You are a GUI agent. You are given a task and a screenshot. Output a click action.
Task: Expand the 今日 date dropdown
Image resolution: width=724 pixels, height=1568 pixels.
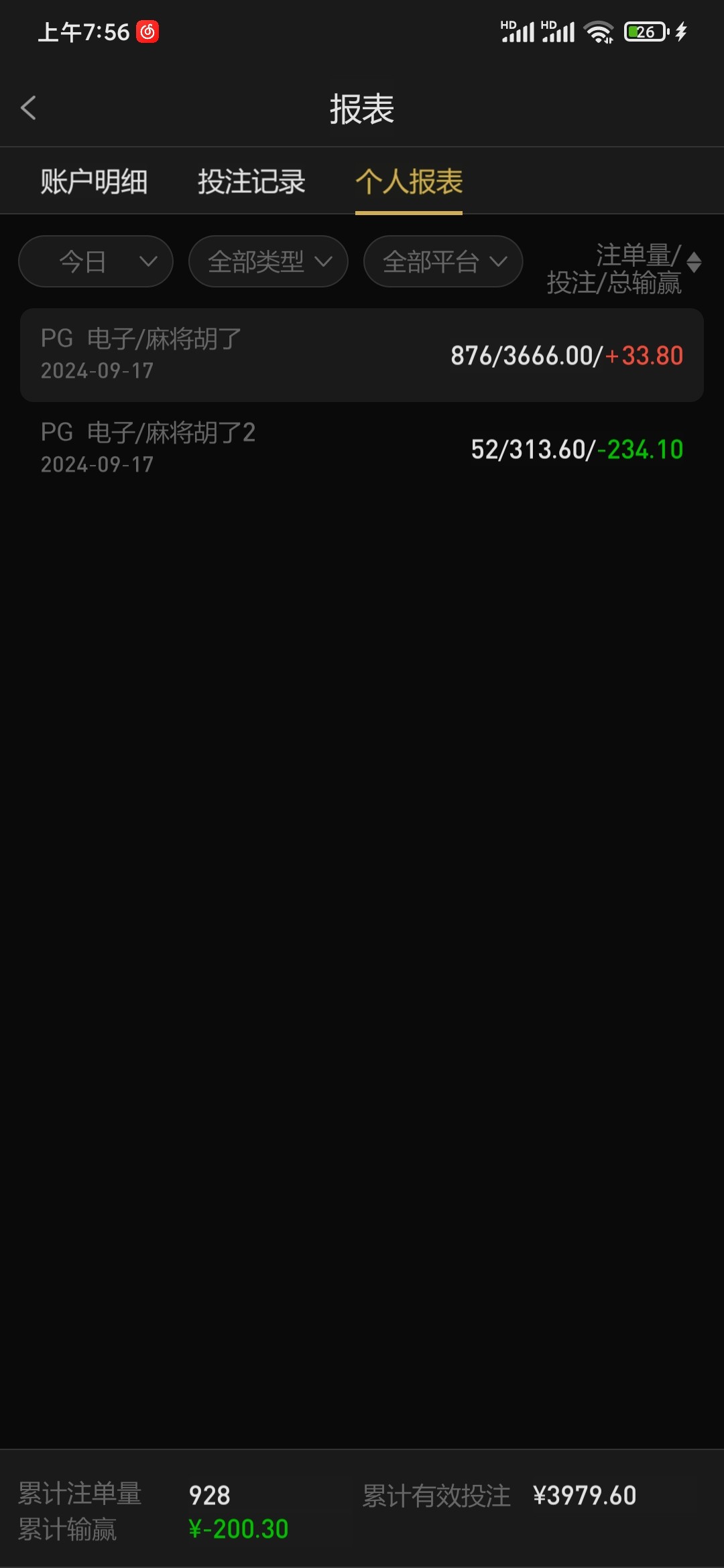pos(96,261)
